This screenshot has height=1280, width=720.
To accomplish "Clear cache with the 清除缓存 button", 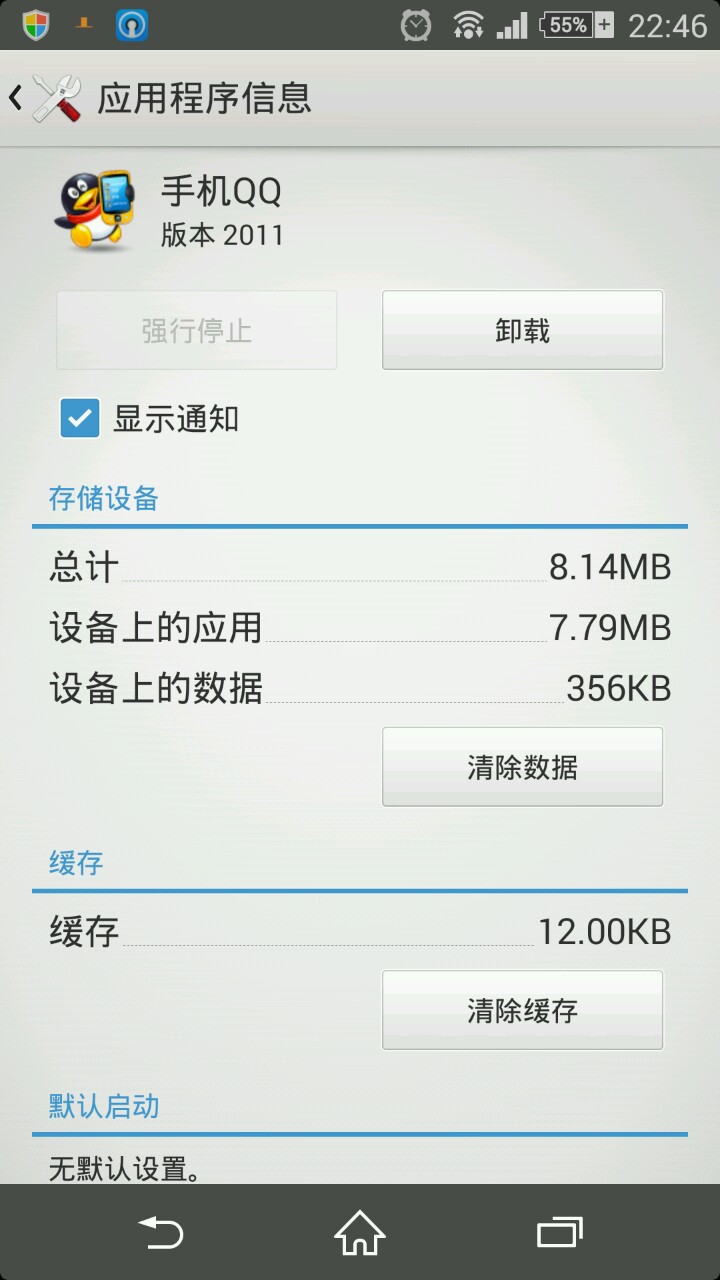I will click(x=522, y=1010).
